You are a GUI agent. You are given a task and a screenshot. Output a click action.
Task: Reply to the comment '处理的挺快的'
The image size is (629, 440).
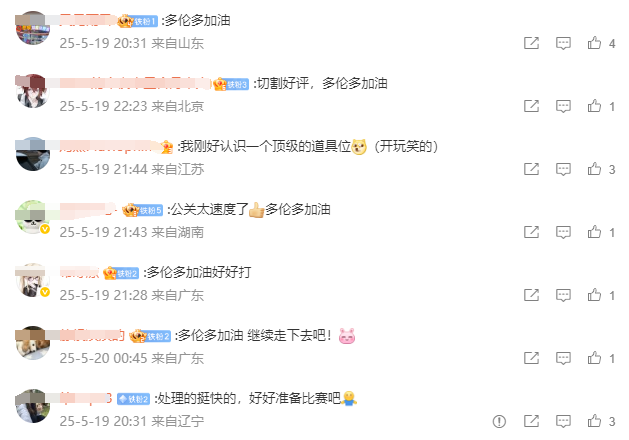tap(563, 421)
